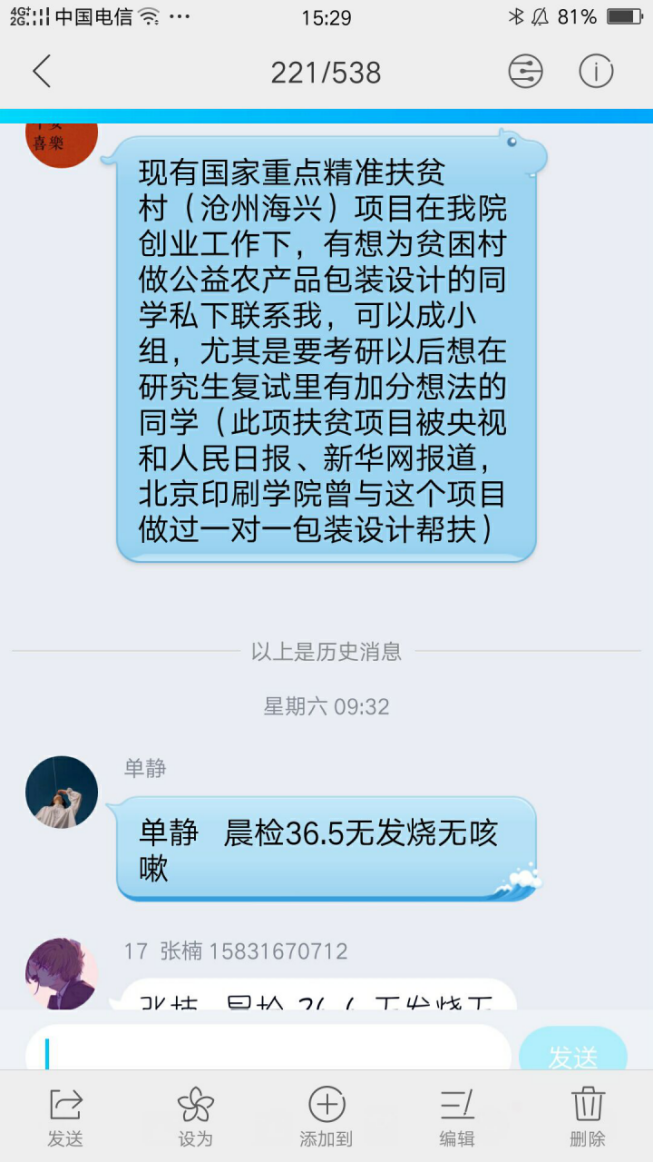Open 编辑 to edit this image

[457, 1116]
